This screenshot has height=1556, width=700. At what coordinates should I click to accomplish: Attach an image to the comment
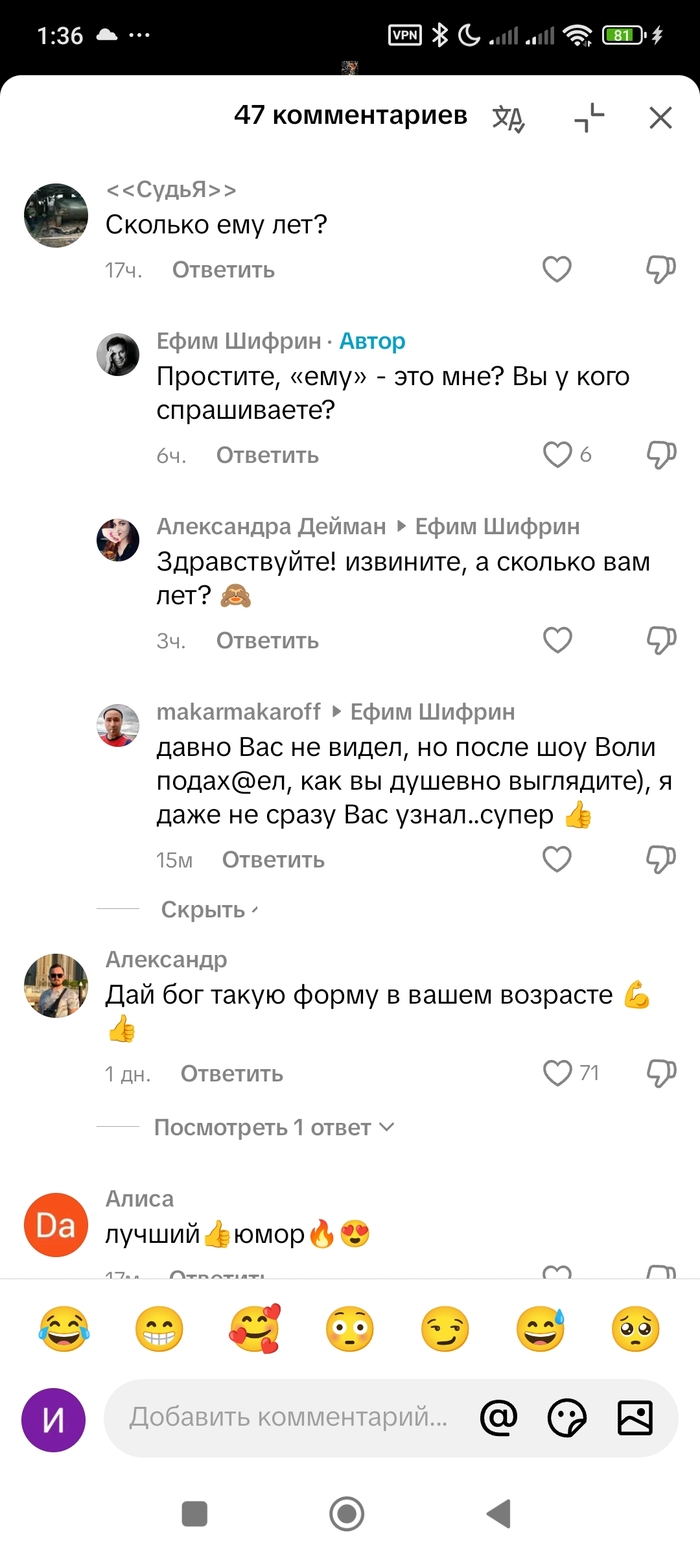tap(635, 1417)
